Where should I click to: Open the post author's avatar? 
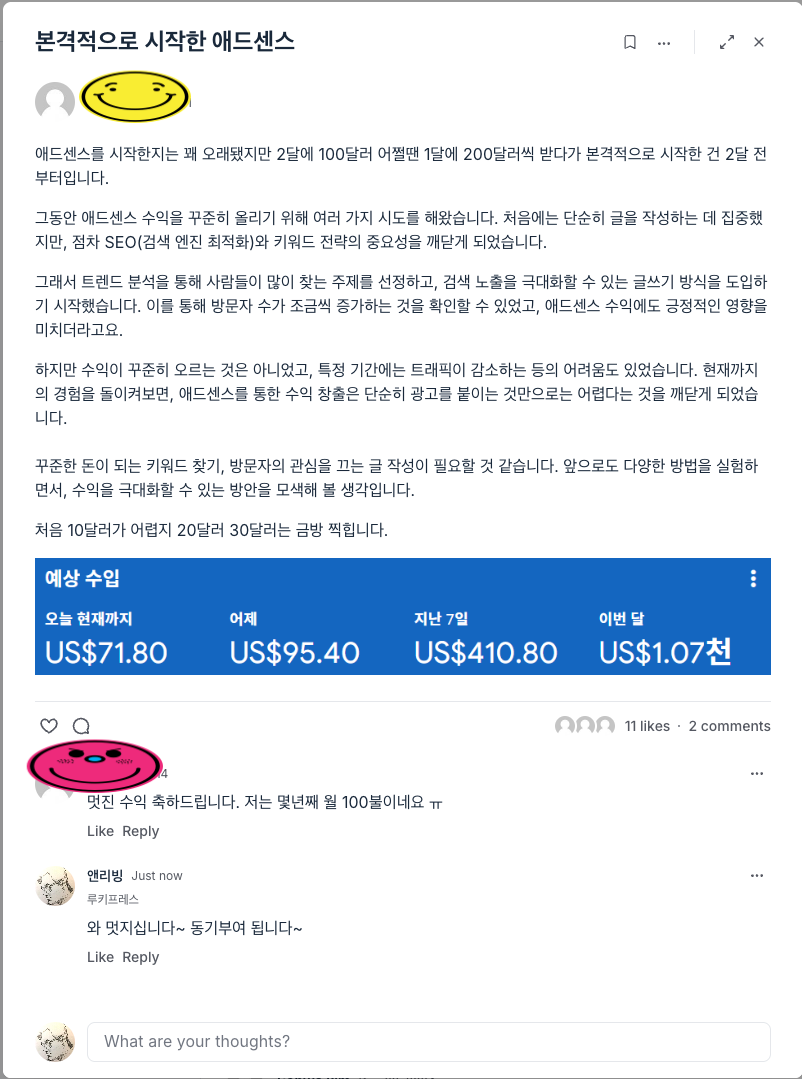coord(54,101)
